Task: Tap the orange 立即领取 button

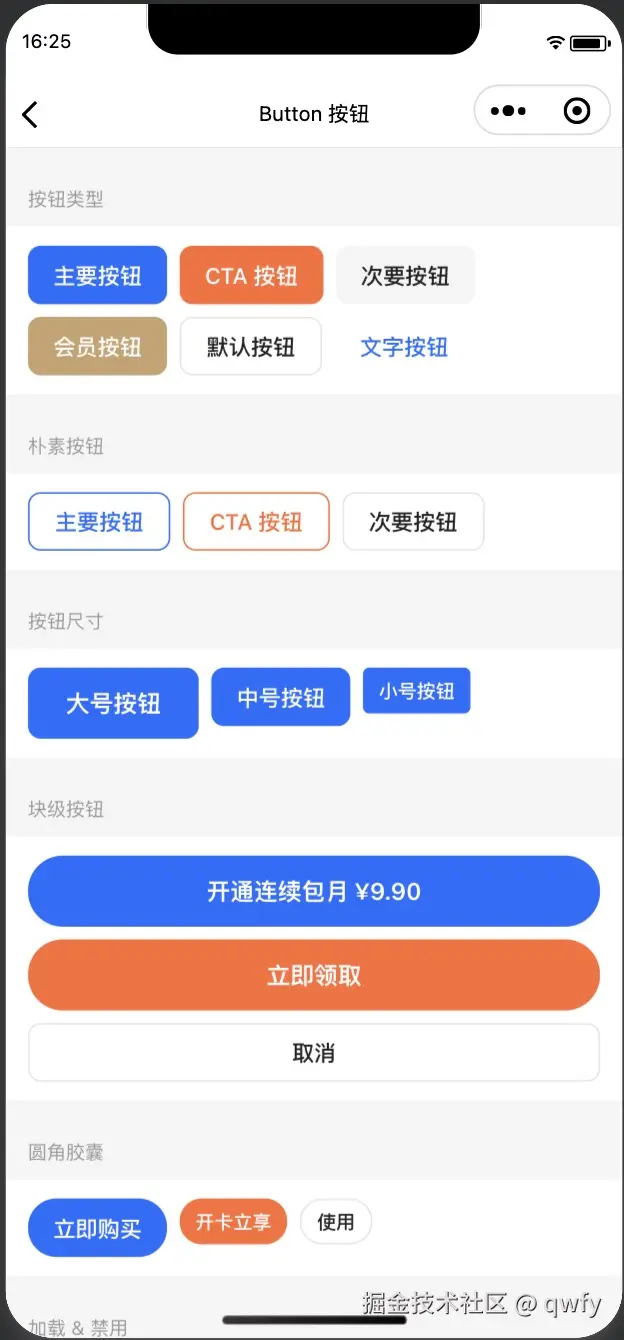Action: pyautogui.click(x=314, y=975)
